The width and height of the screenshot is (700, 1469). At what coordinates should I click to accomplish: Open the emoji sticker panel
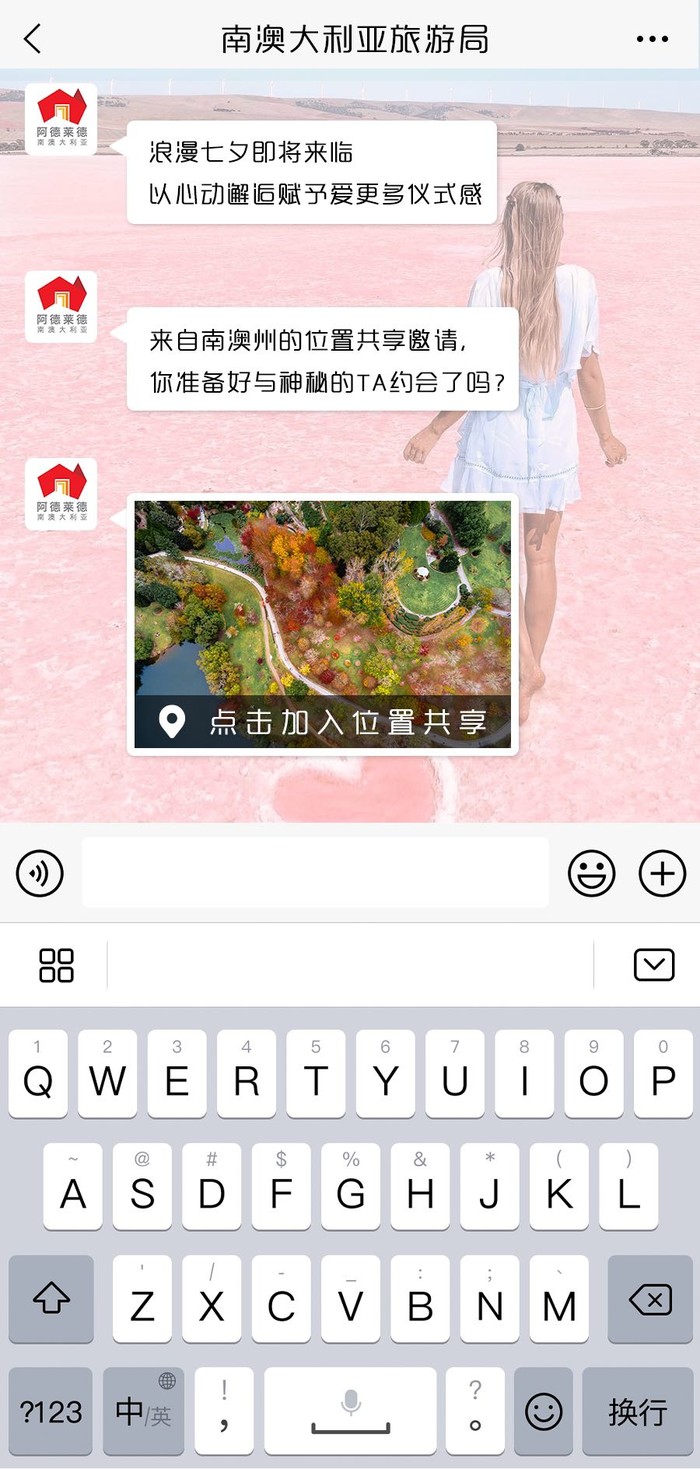click(592, 873)
